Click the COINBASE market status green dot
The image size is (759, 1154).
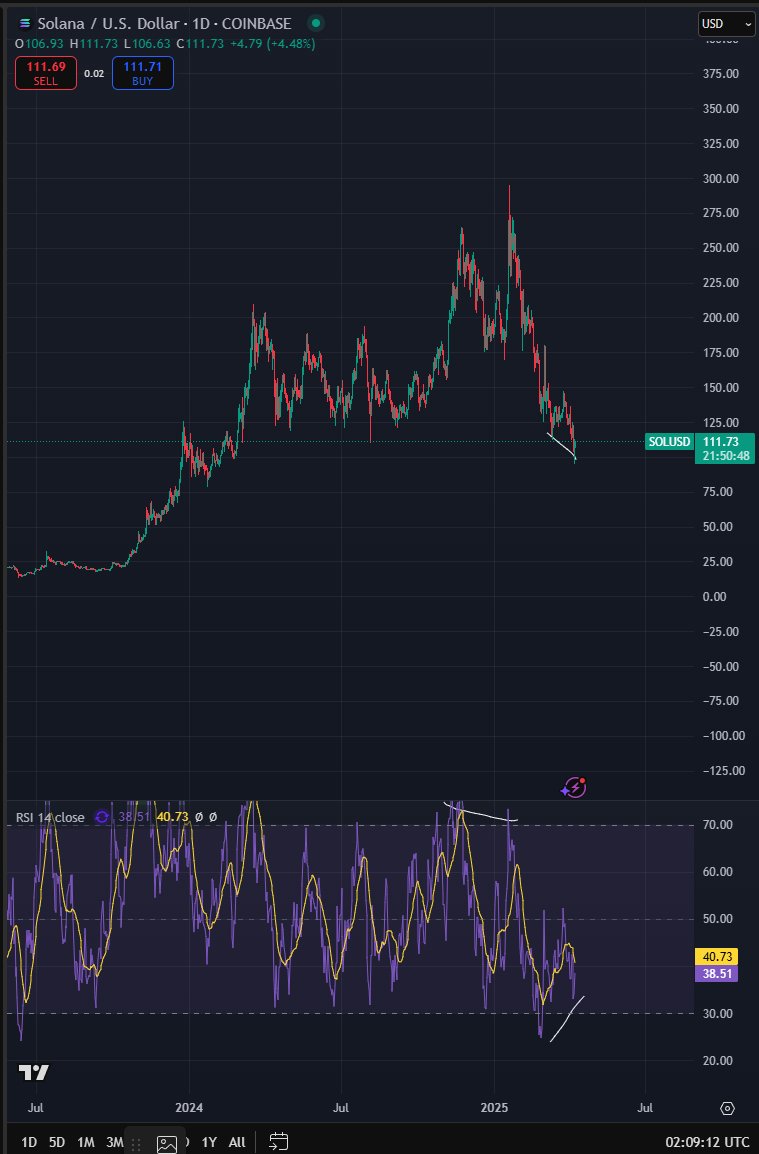(x=315, y=23)
